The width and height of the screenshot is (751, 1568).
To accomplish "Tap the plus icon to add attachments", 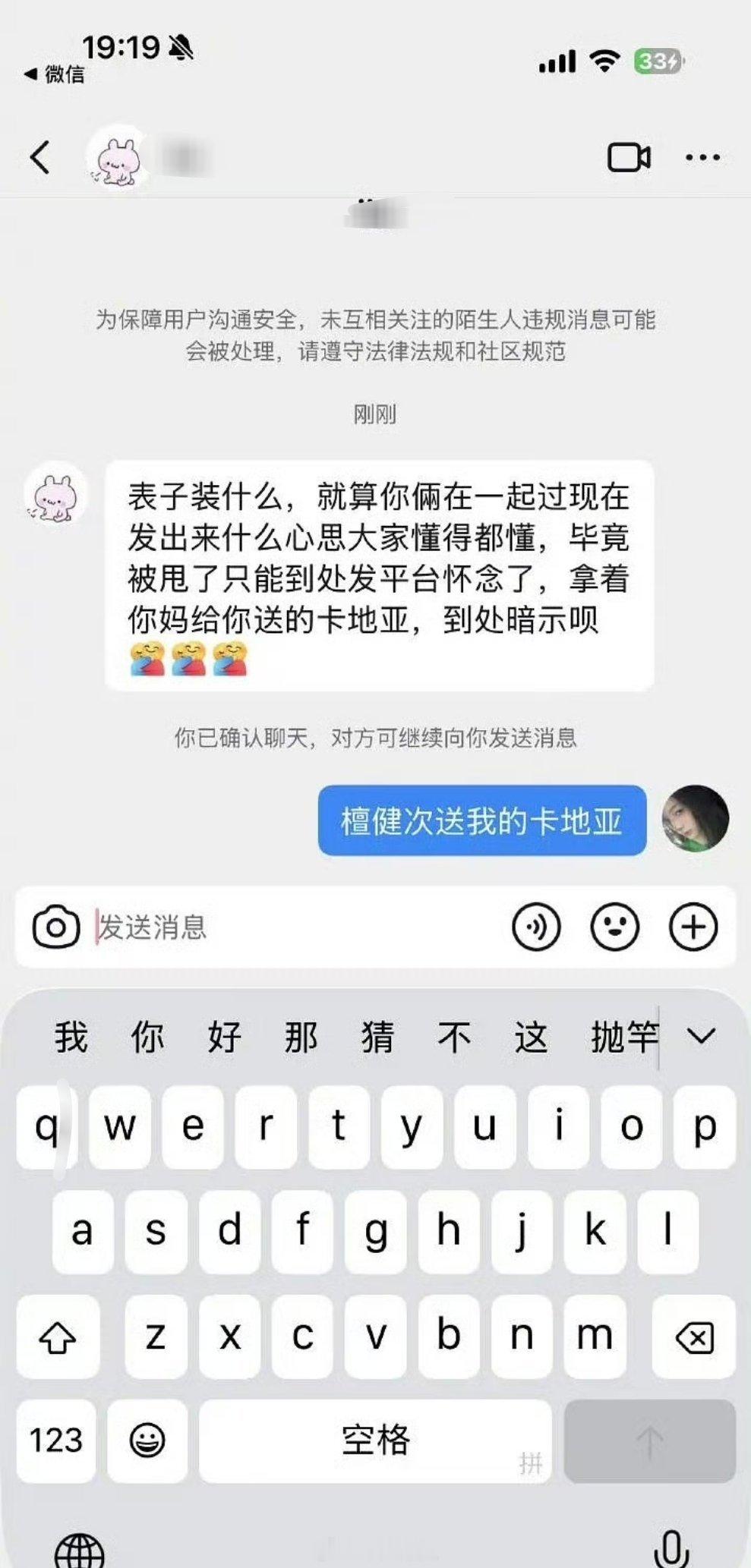I will pyautogui.click(x=693, y=927).
